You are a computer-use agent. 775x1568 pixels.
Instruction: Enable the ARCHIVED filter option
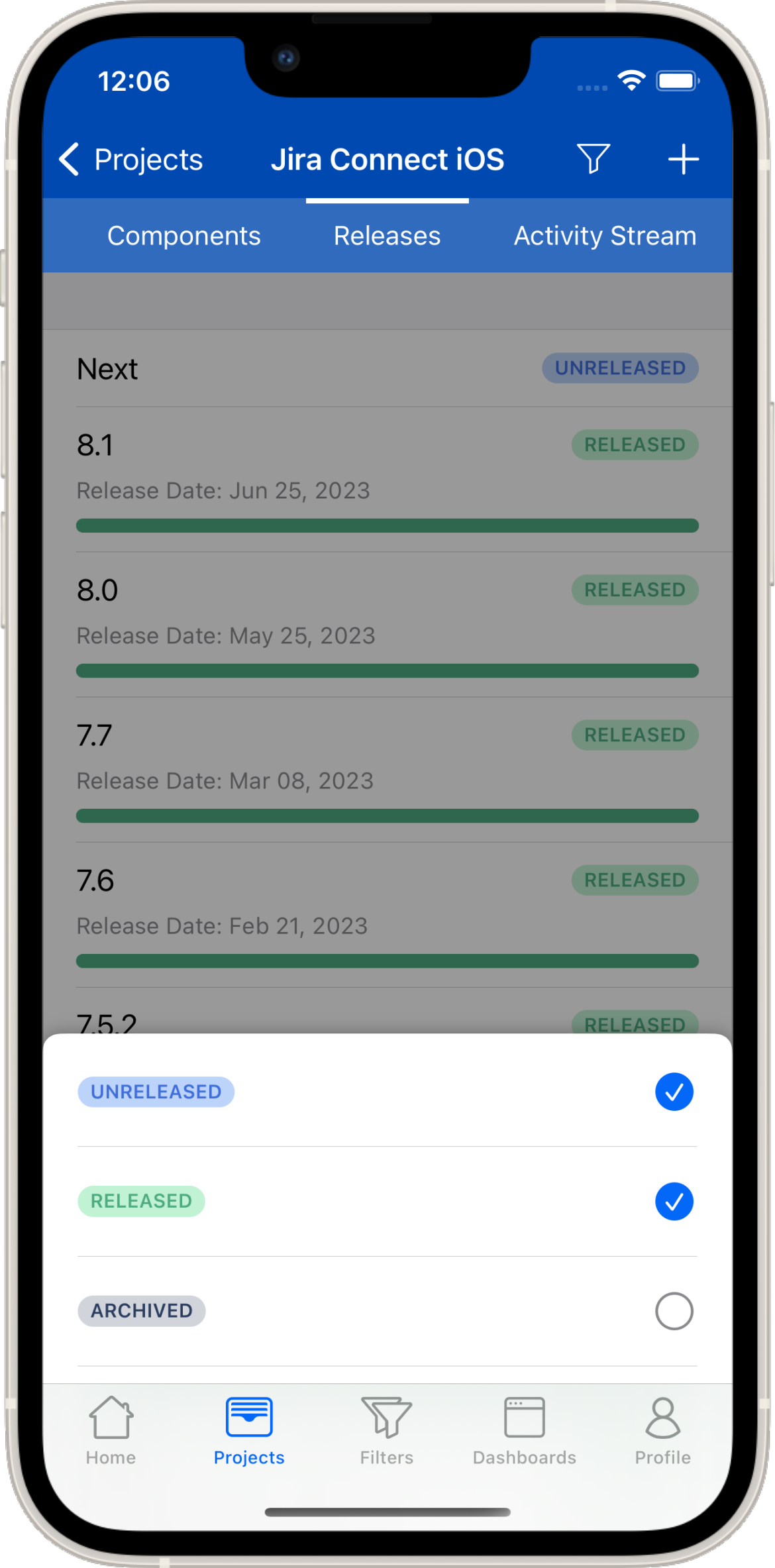674,1311
